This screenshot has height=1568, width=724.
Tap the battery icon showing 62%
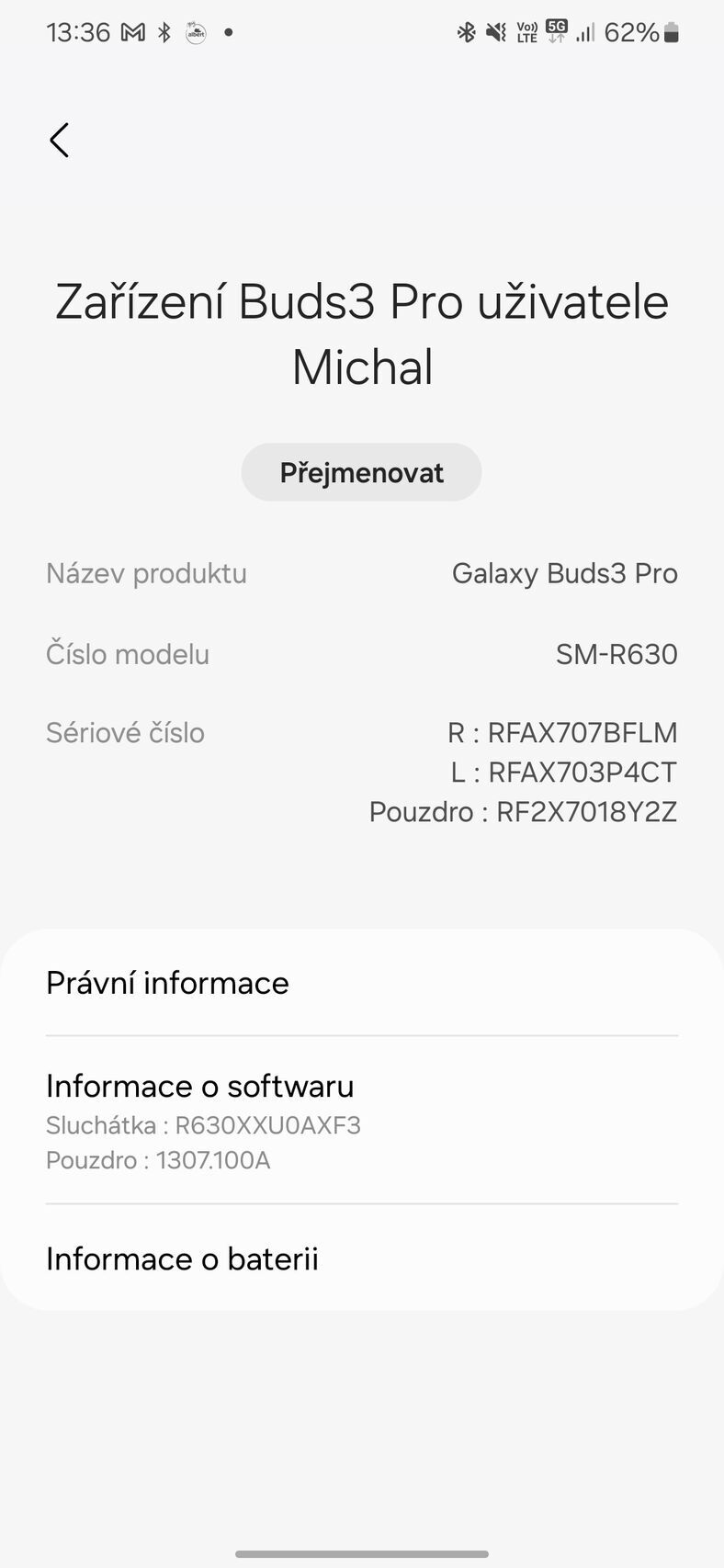pos(670,32)
